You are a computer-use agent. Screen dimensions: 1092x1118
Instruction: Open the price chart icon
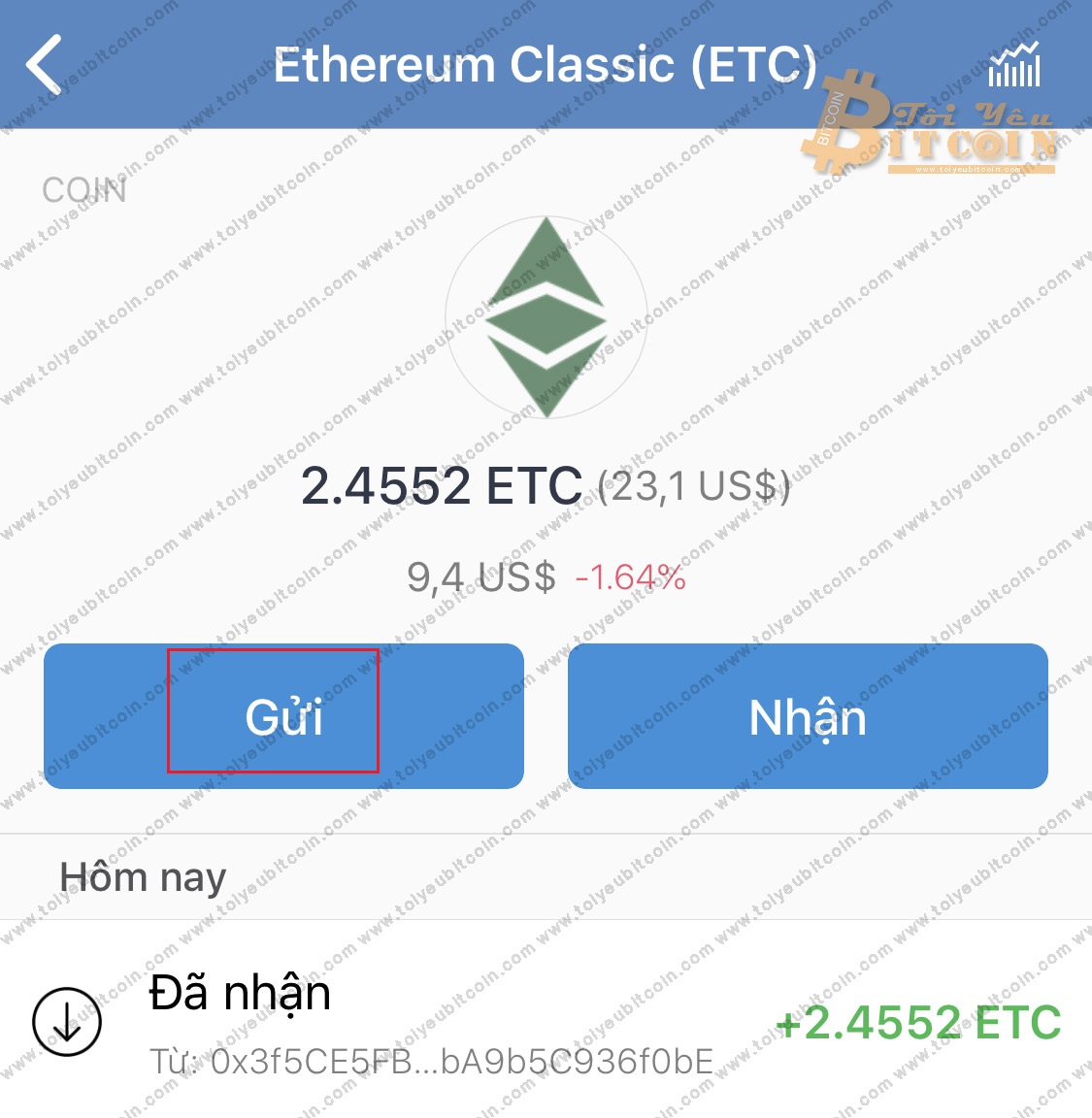tap(1014, 66)
